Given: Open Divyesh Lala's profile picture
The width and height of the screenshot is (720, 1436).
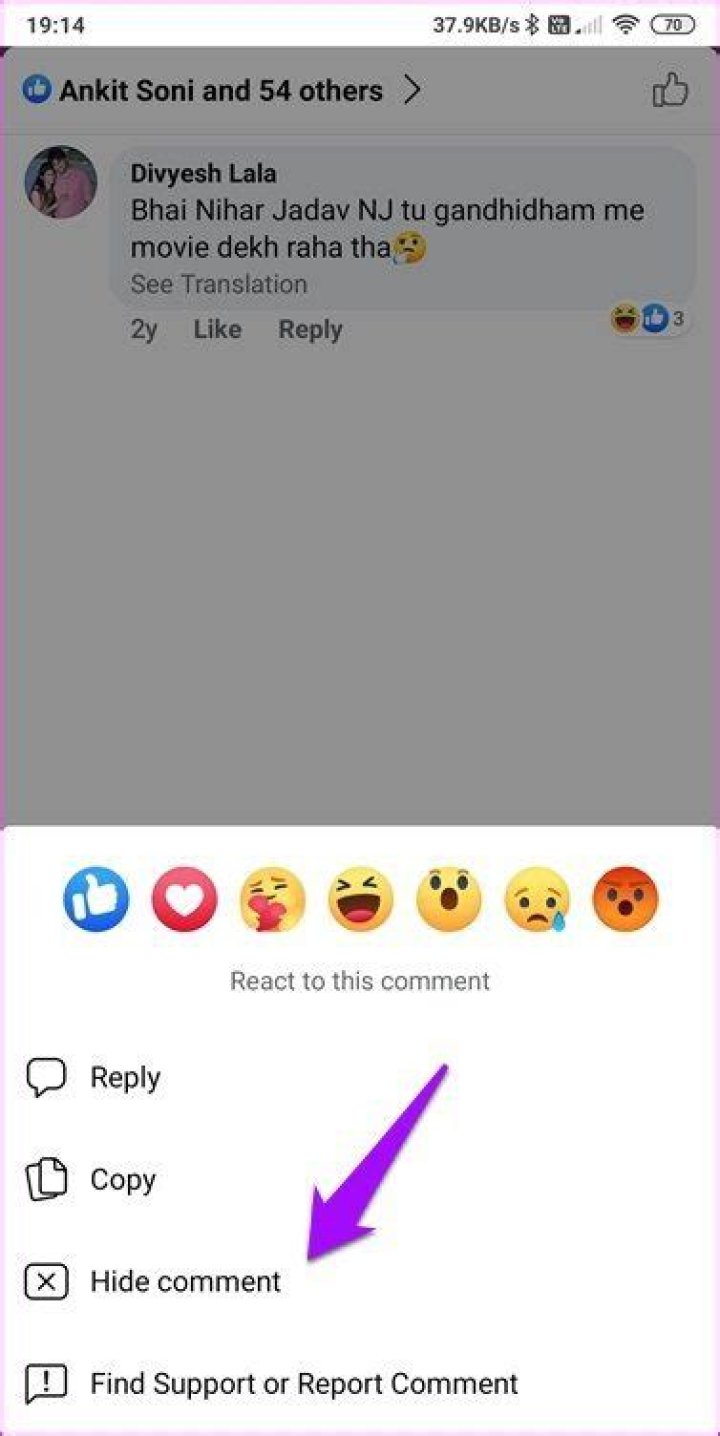Looking at the screenshot, I should (61, 183).
